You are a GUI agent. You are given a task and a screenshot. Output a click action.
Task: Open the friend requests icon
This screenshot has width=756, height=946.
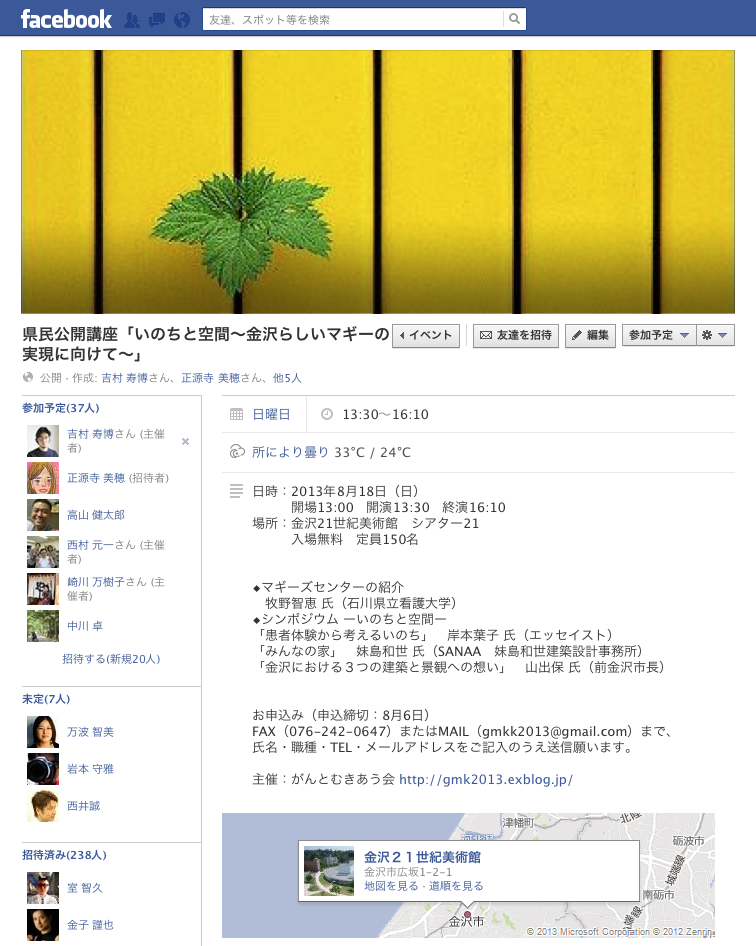pyautogui.click(x=133, y=19)
